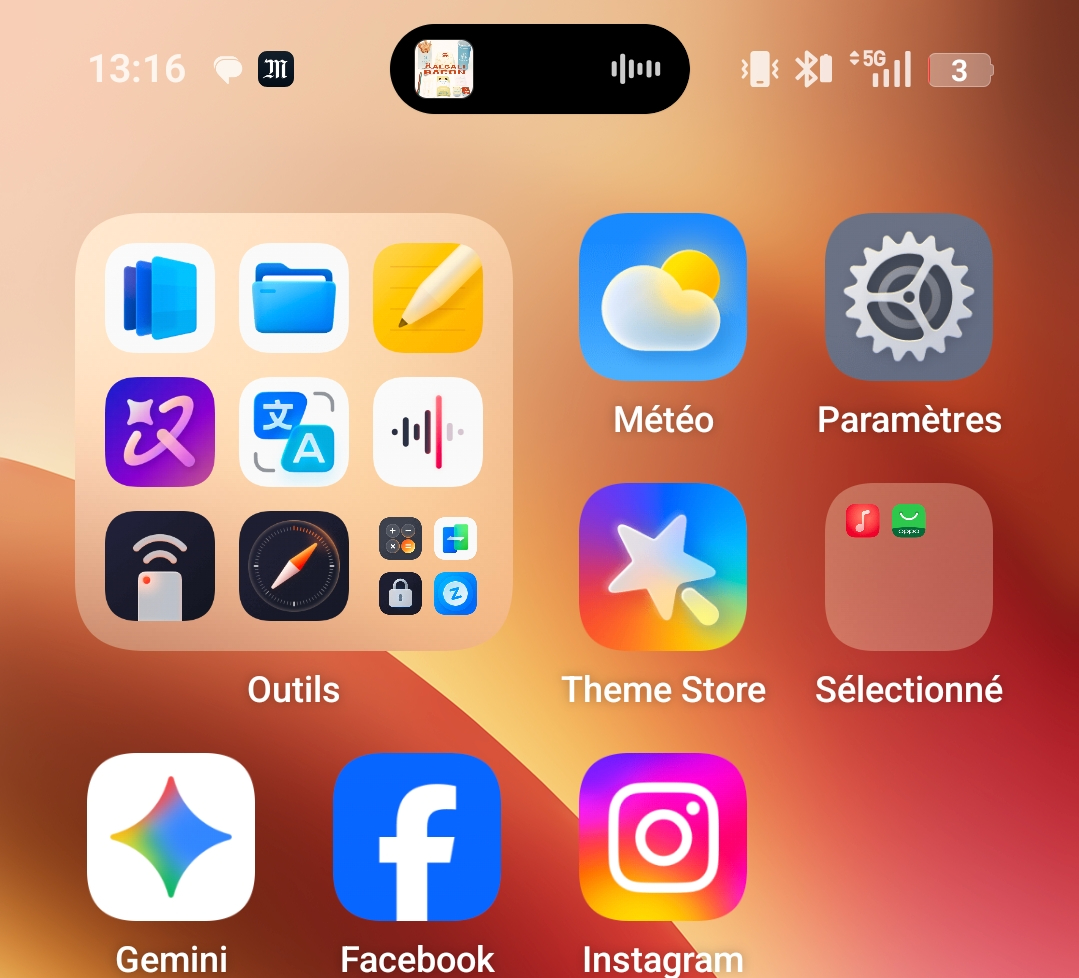Launch the remote control app in Outils

click(x=160, y=566)
